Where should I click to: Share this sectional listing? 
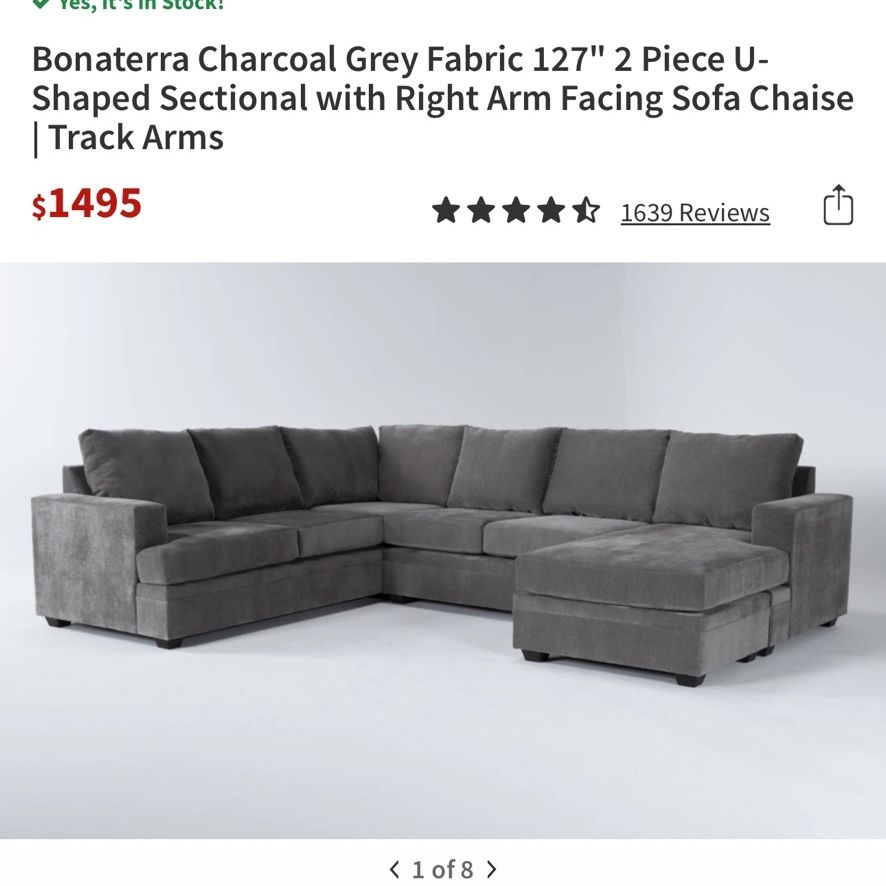click(x=838, y=205)
